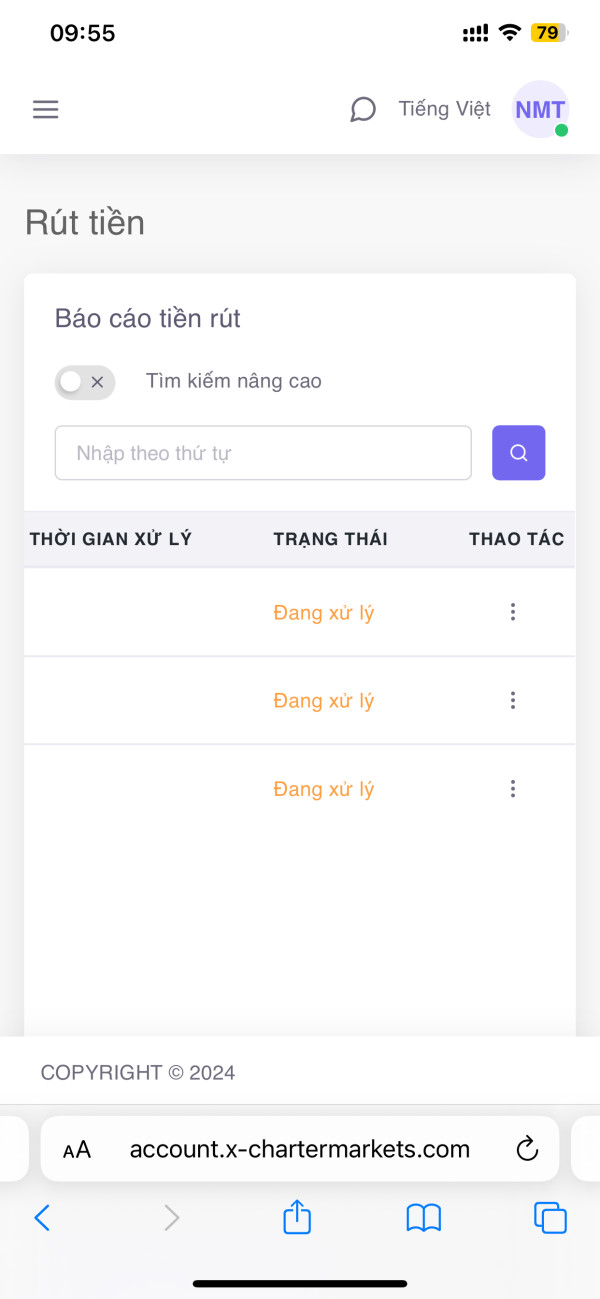The height and width of the screenshot is (1299, 600).
Task: Open Safari's AA page settings
Action: coord(77,1150)
